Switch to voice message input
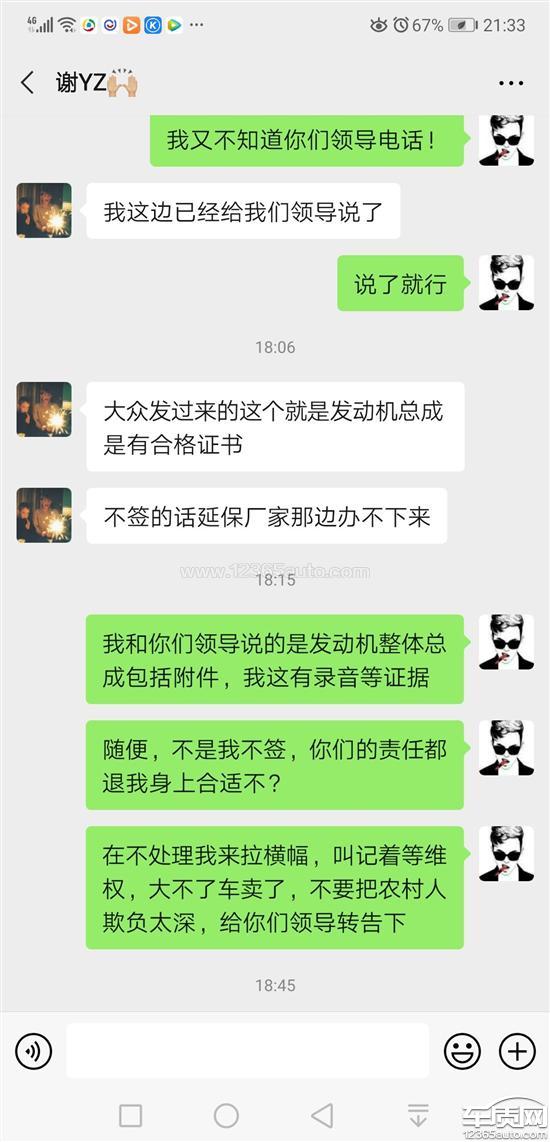The height and width of the screenshot is (1142, 550). [x=34, y=1052]
